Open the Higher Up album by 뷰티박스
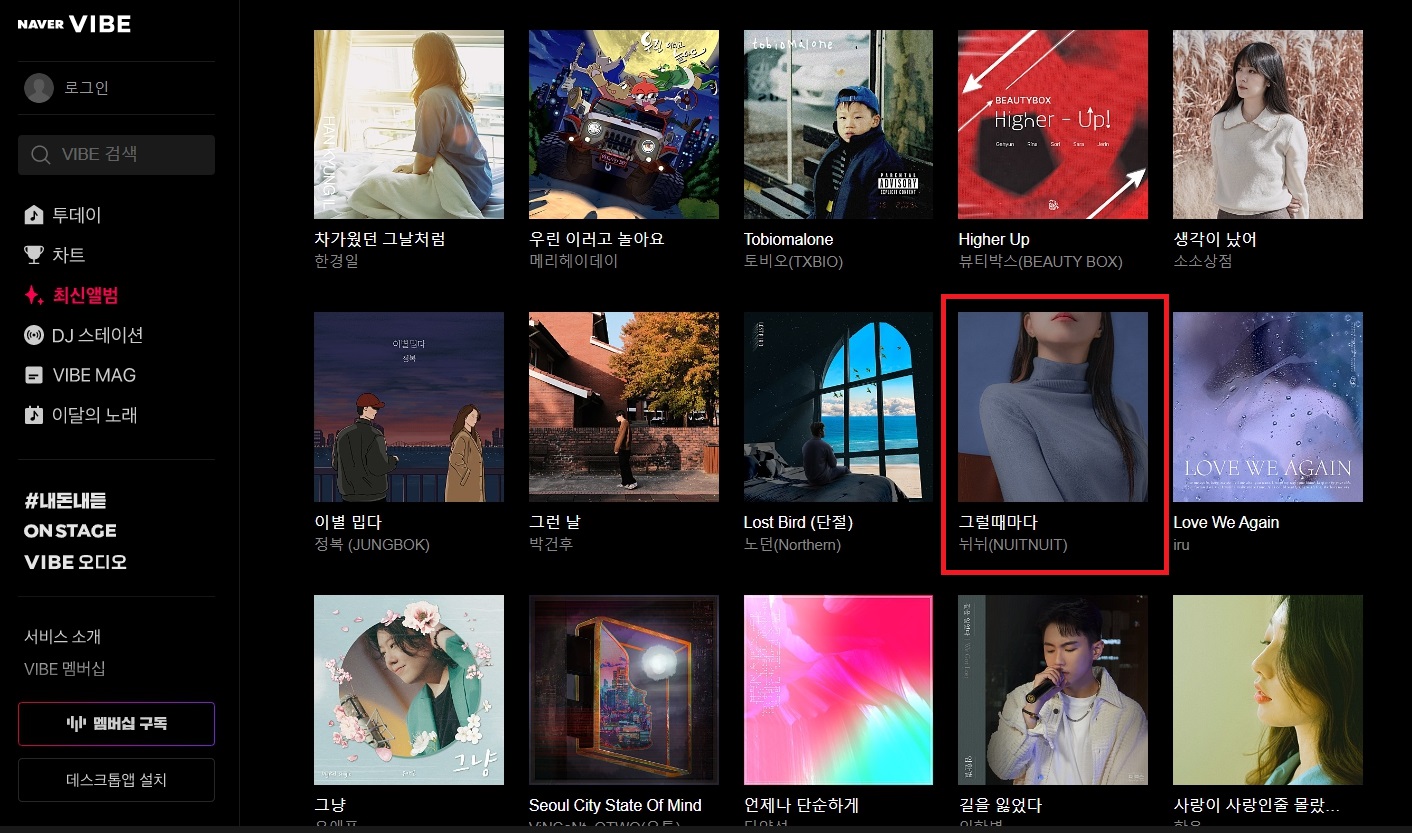The height and width of the screenshot is (833, 1412). [x=1053, y=124]
